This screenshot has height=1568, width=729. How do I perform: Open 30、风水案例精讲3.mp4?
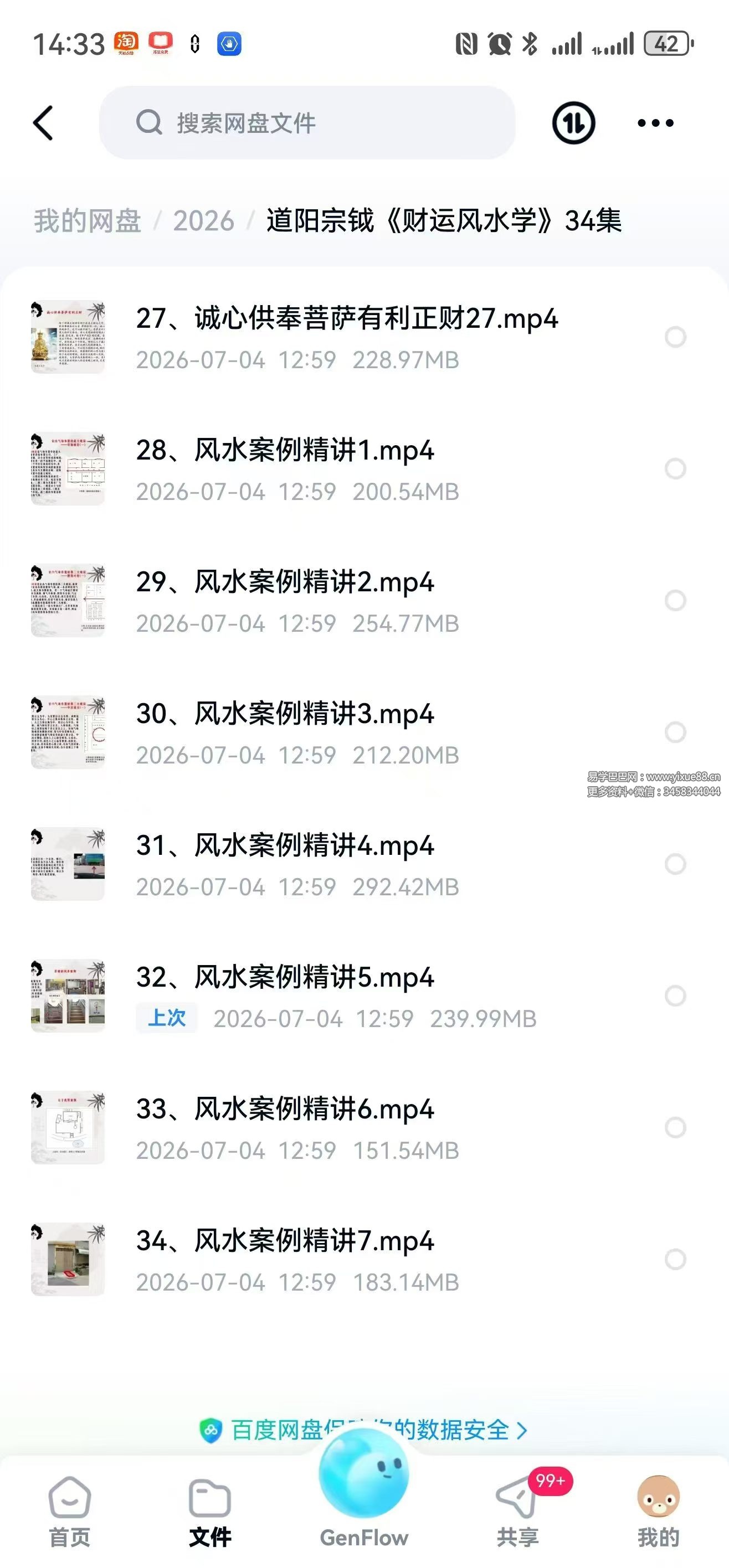click(x=364, y=733)
